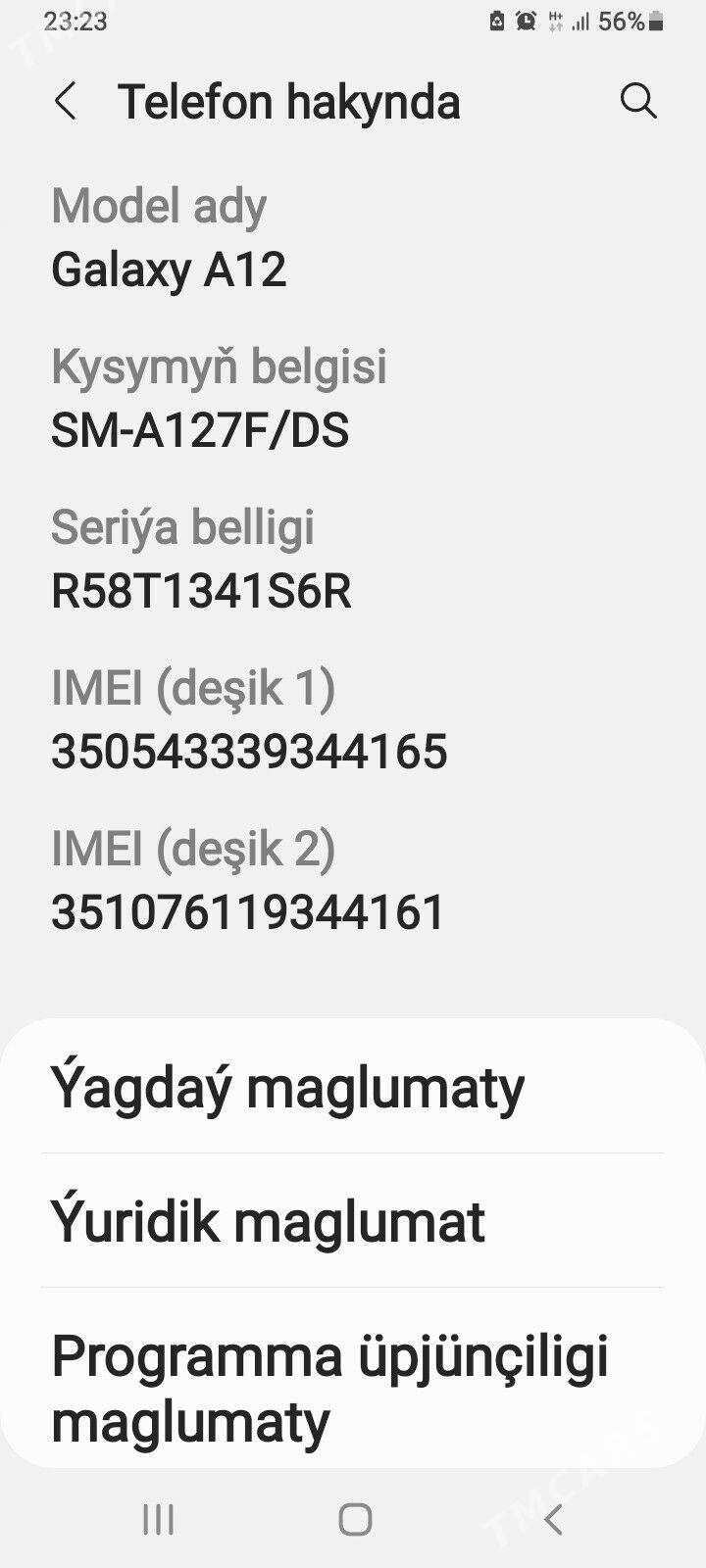
Task: Go back from Telefon hakynda
Action: point(66,101)
